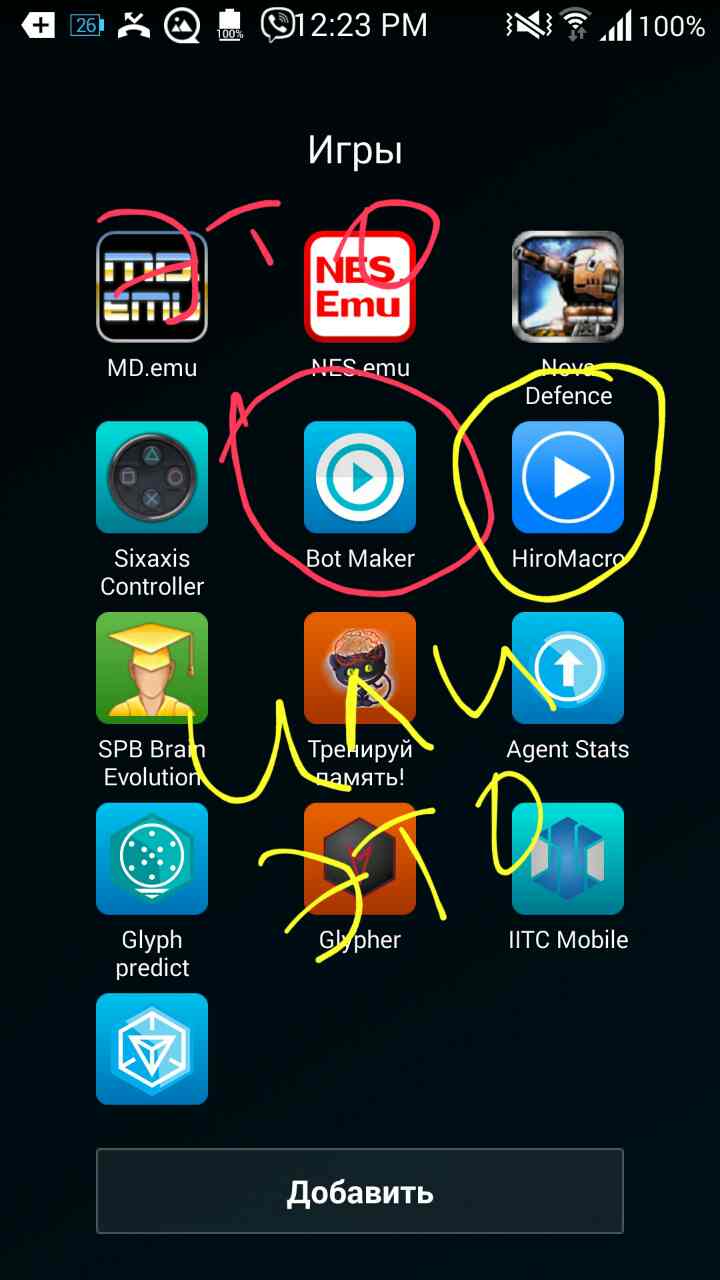Open SPB Brain Evolution
Viewport: 720px width, 1280px height.
coord(152,668)
